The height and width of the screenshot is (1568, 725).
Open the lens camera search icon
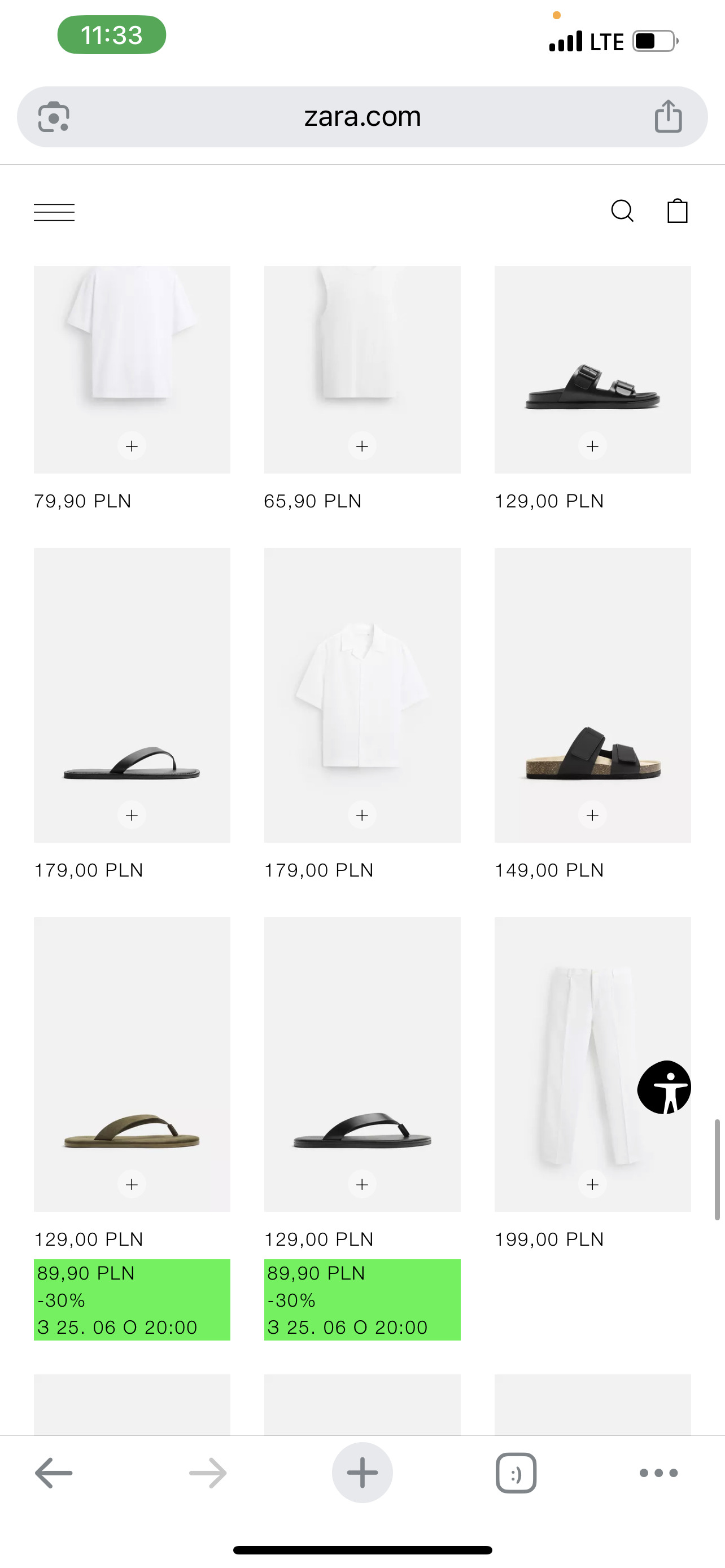click(x=54, y=117)
